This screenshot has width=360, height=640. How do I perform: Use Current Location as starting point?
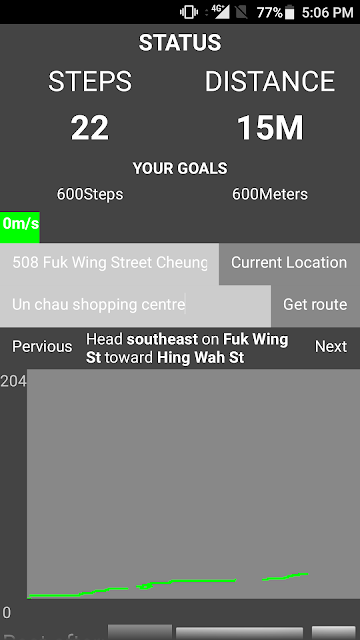289,263
